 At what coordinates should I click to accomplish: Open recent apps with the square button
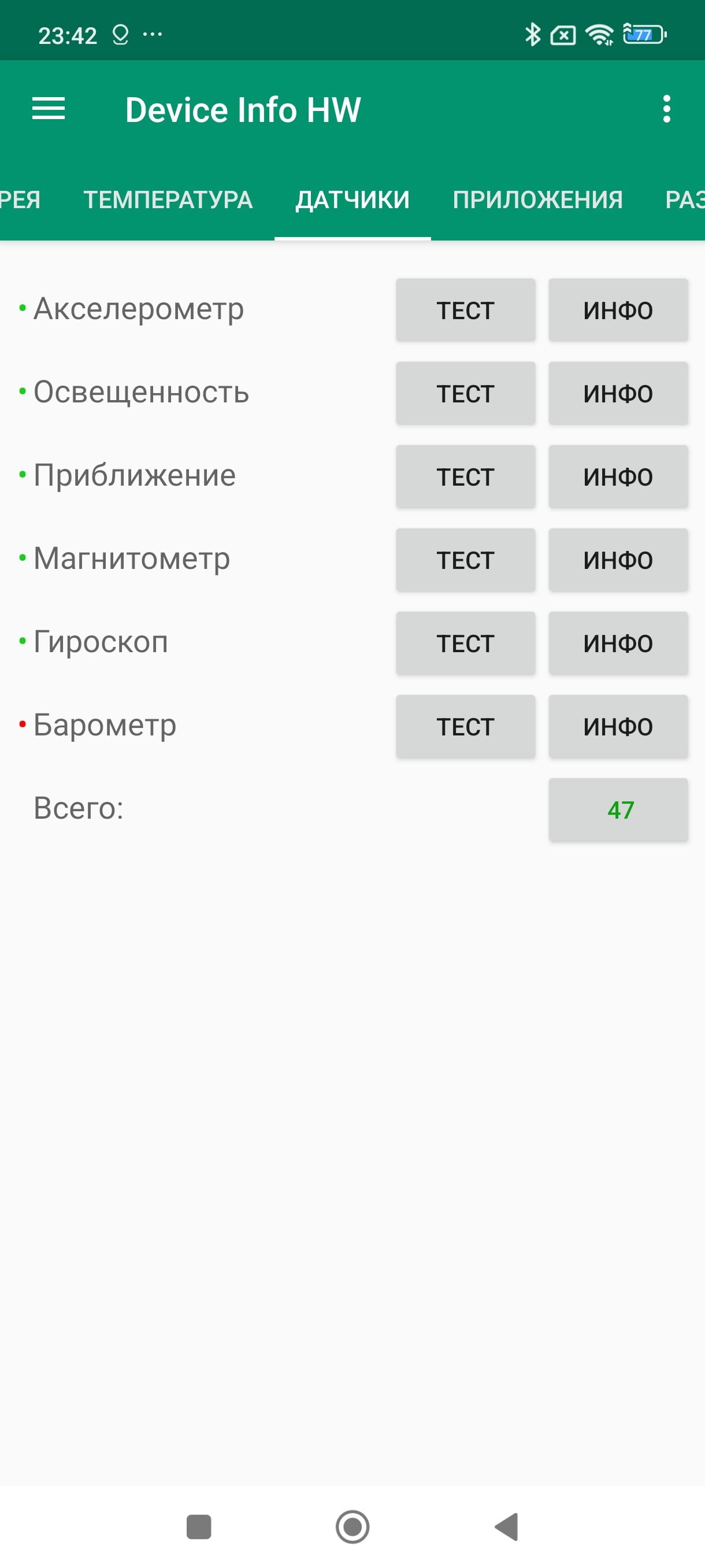tap(198, 1526)
